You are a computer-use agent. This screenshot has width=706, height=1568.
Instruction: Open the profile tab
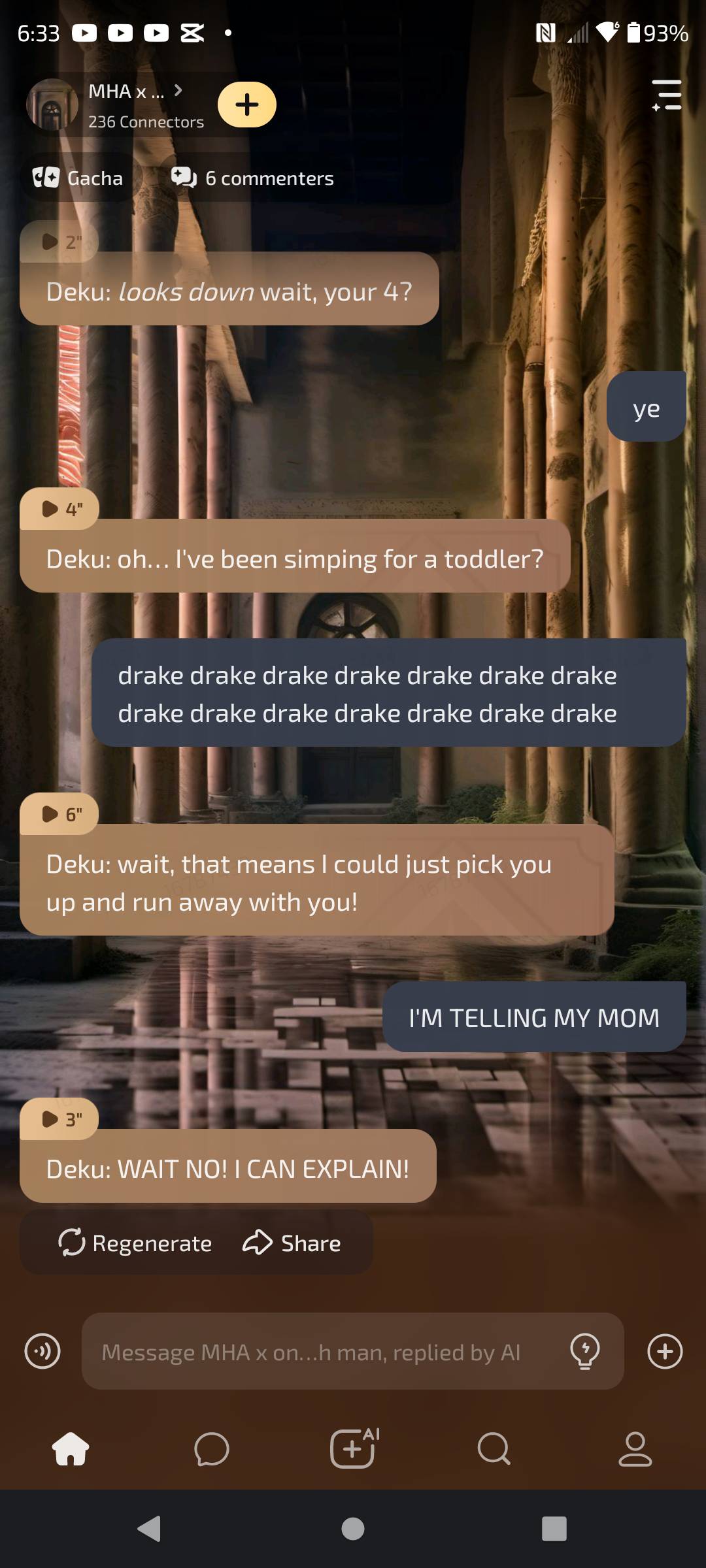[x=635, y=1449]
